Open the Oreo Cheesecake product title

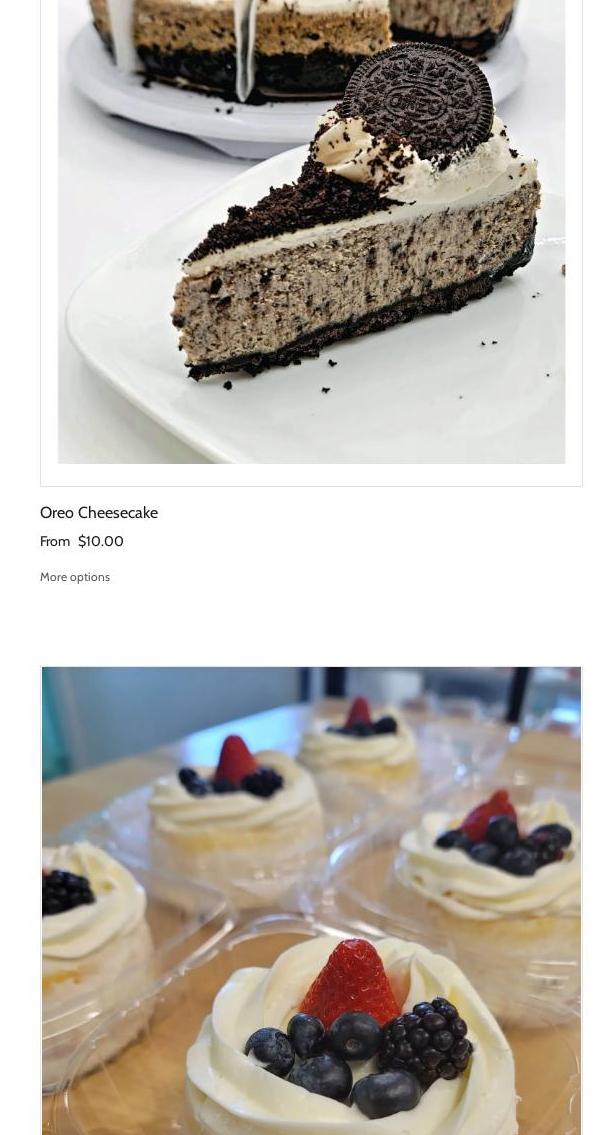coord(99,512)
